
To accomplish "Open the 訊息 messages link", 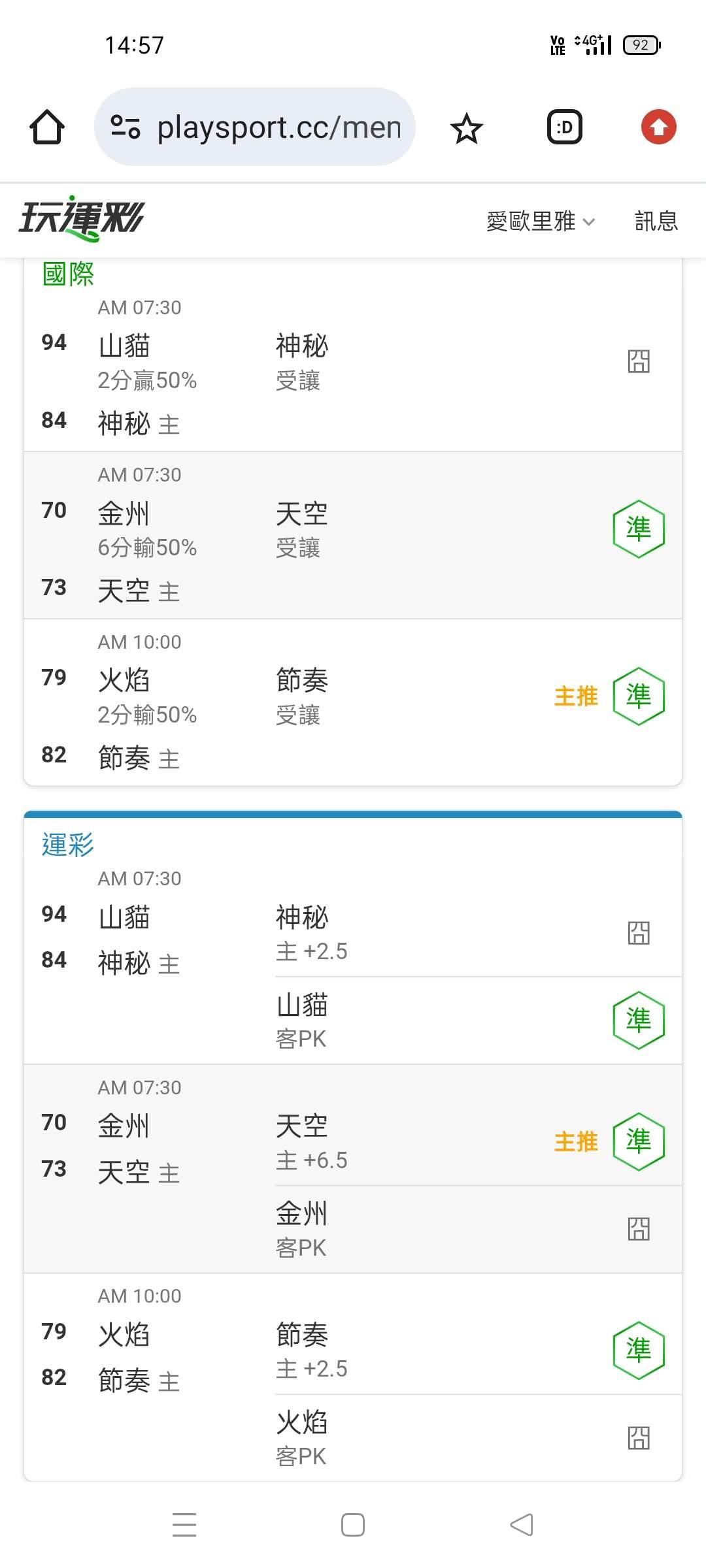I will 656,221.
